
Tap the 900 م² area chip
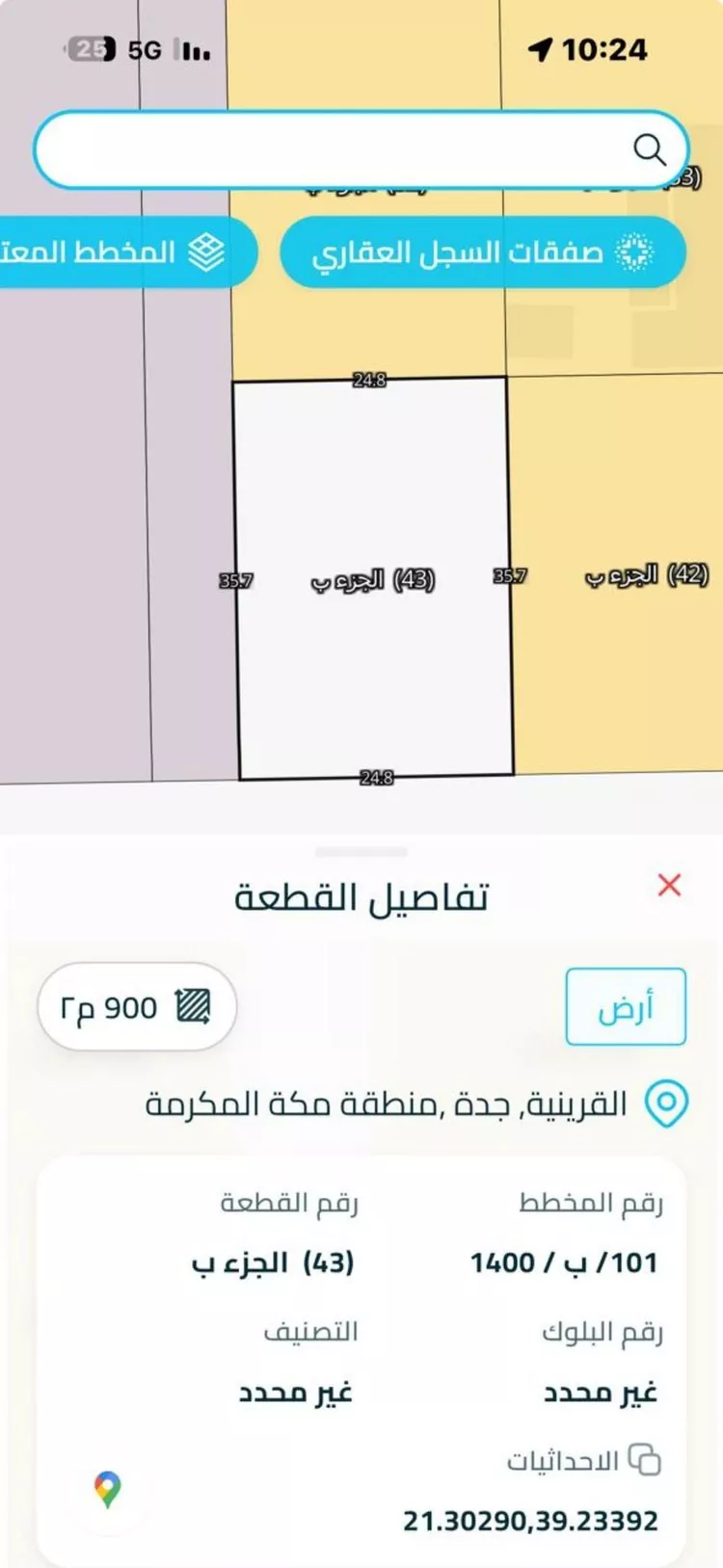click(x=136, y=1006)
